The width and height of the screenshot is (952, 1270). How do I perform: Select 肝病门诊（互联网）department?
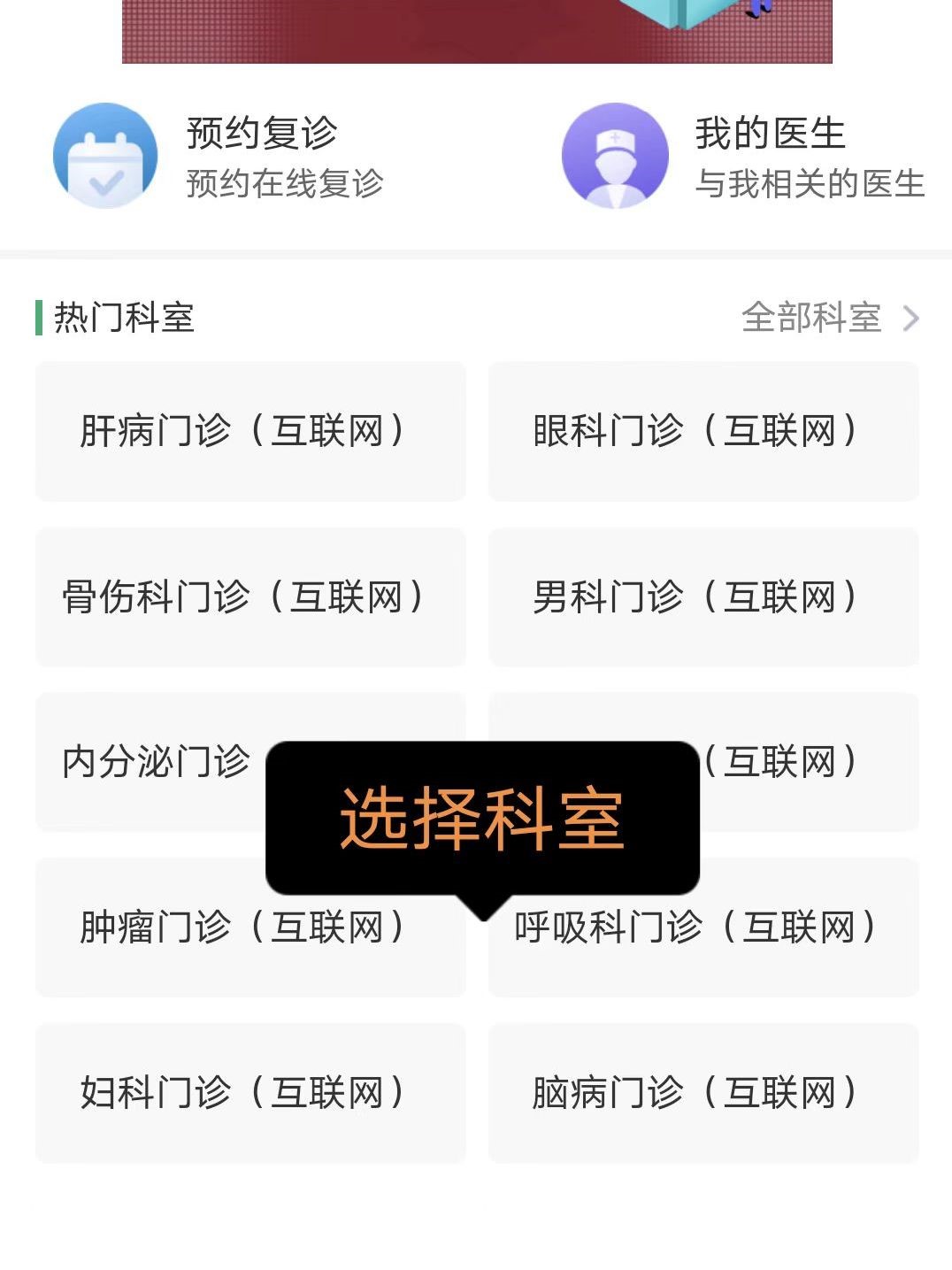click(250, 432)
